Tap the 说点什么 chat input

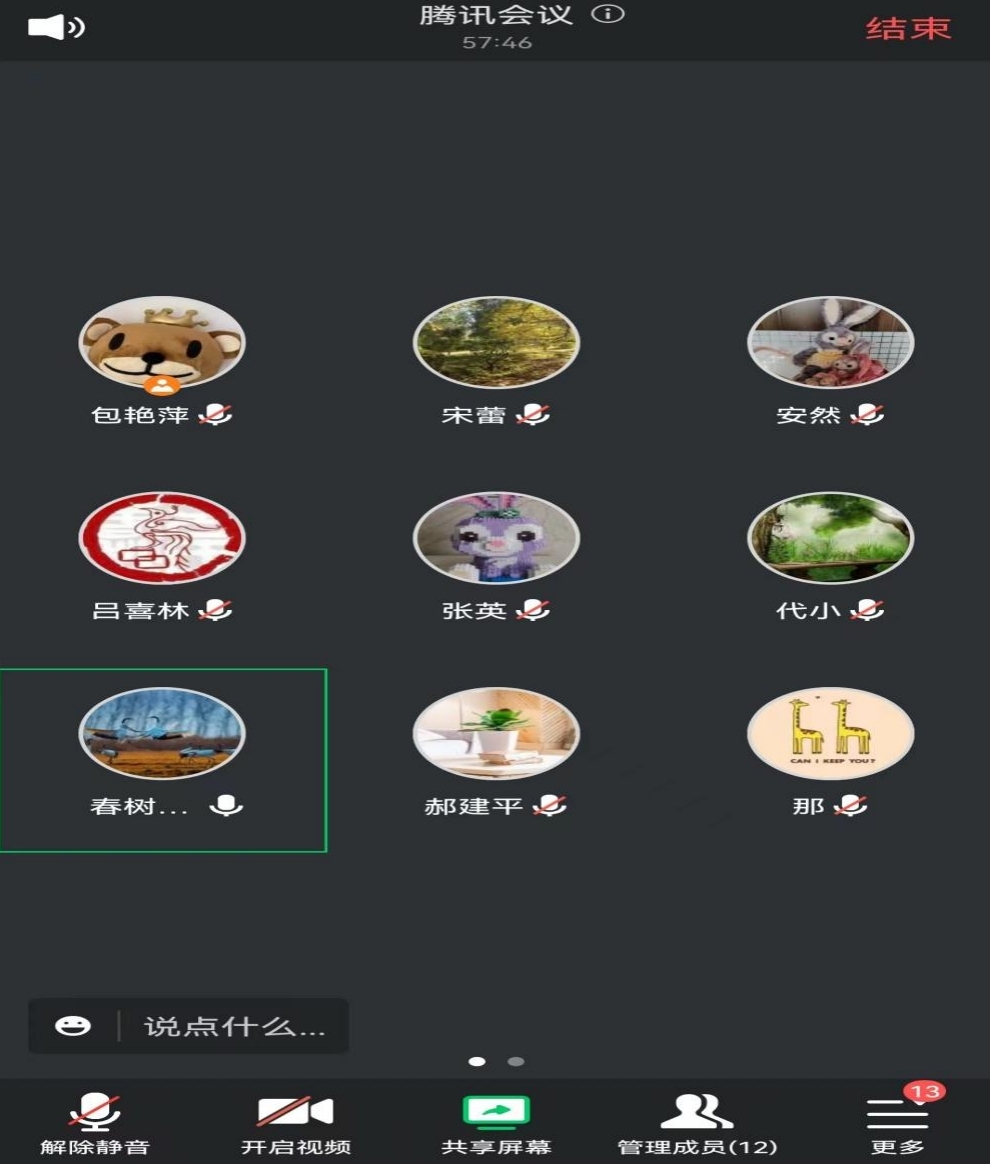tap(235, 1026)
